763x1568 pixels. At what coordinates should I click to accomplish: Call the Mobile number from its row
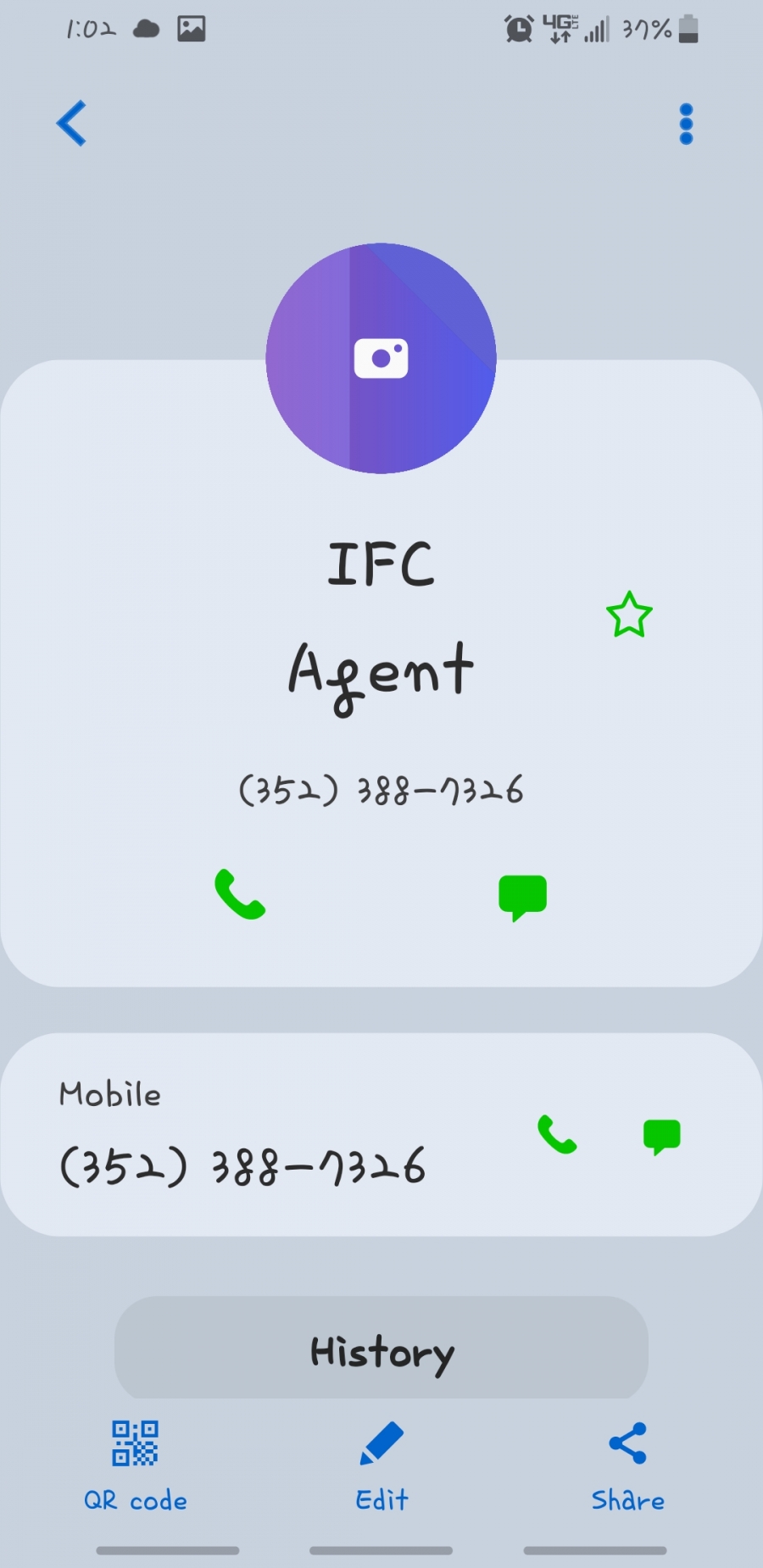557,1135
